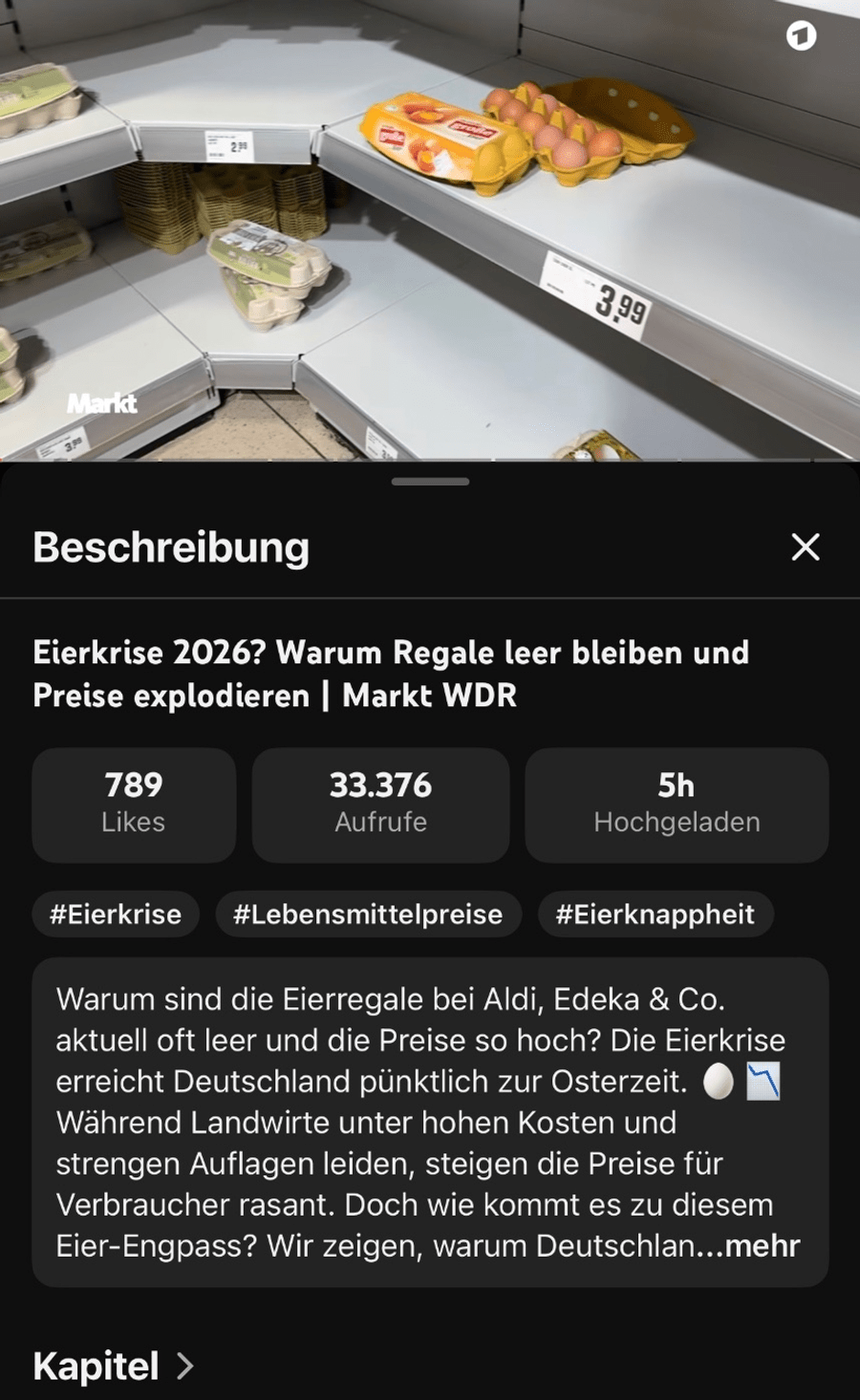Close the Beschreibung panel

pos(806,547)
